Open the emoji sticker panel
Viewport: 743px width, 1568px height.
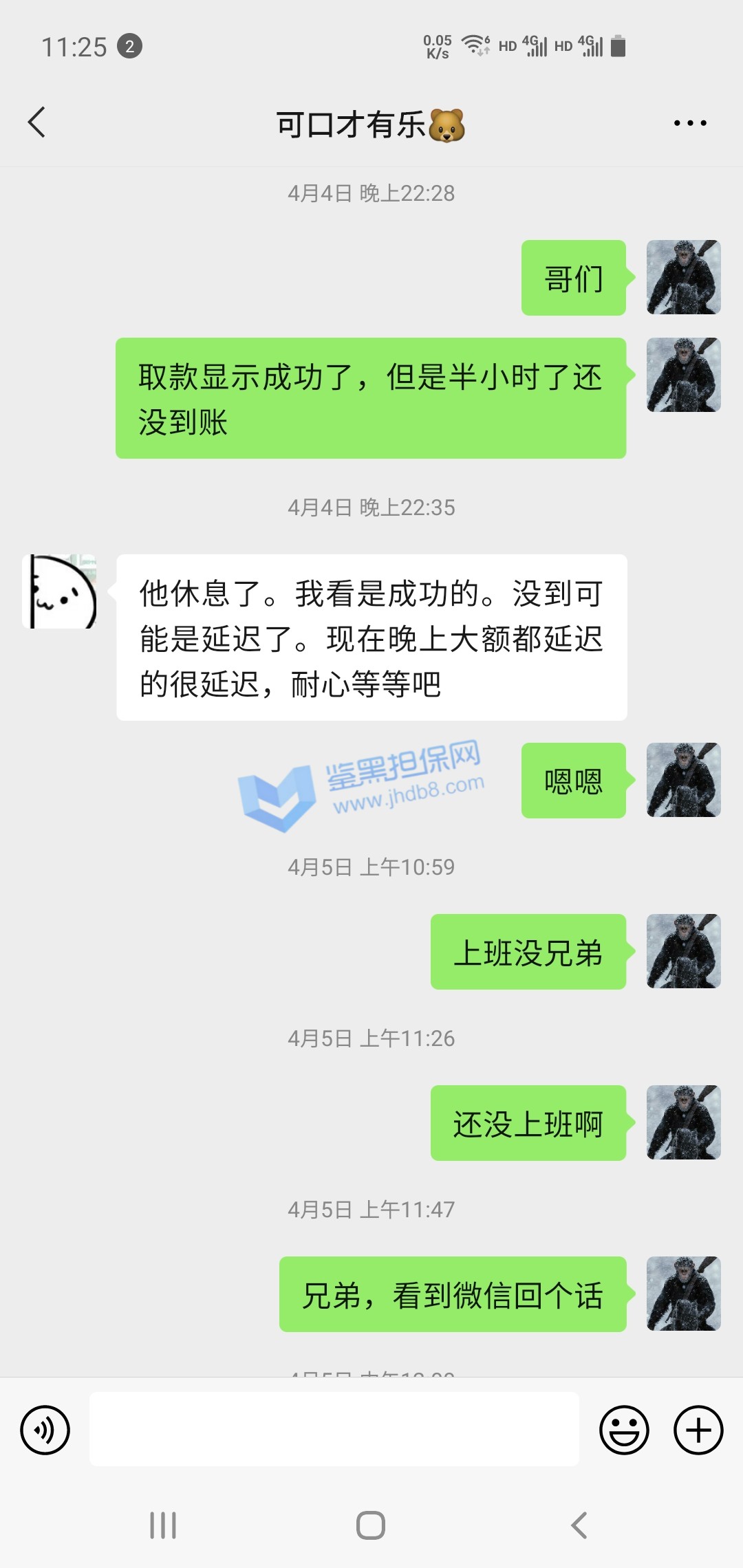624,1430
